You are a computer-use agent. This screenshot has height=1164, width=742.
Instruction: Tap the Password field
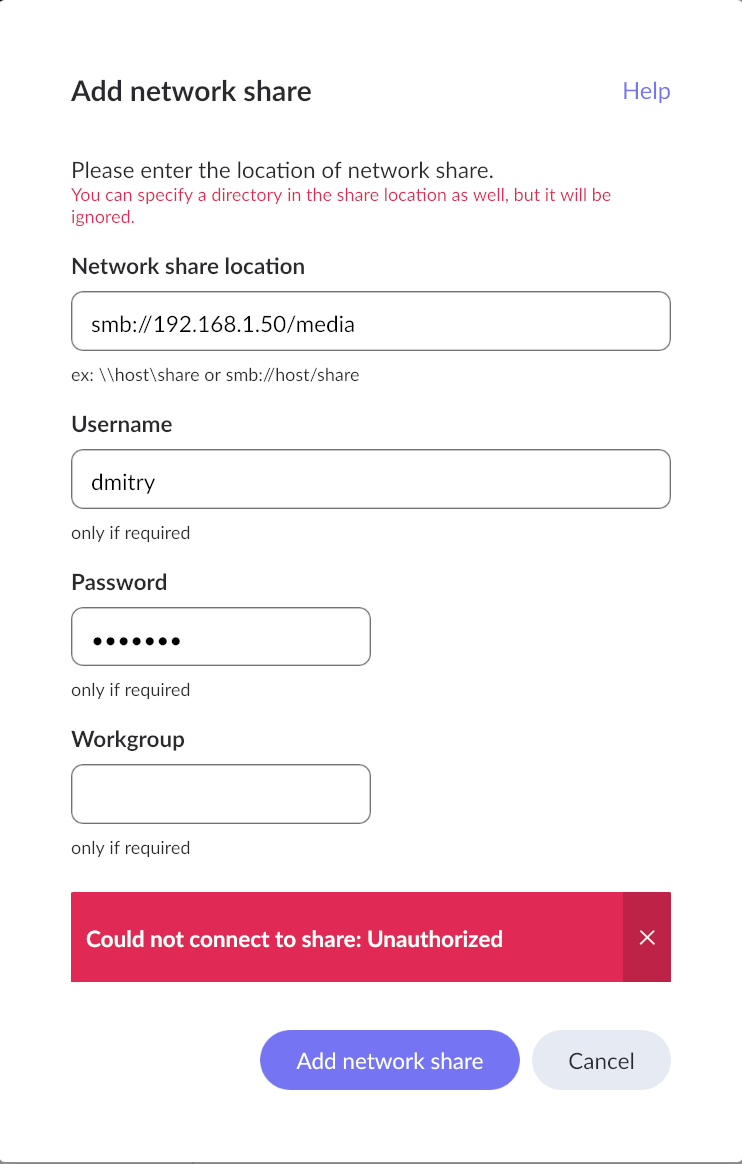coord(220,637)
